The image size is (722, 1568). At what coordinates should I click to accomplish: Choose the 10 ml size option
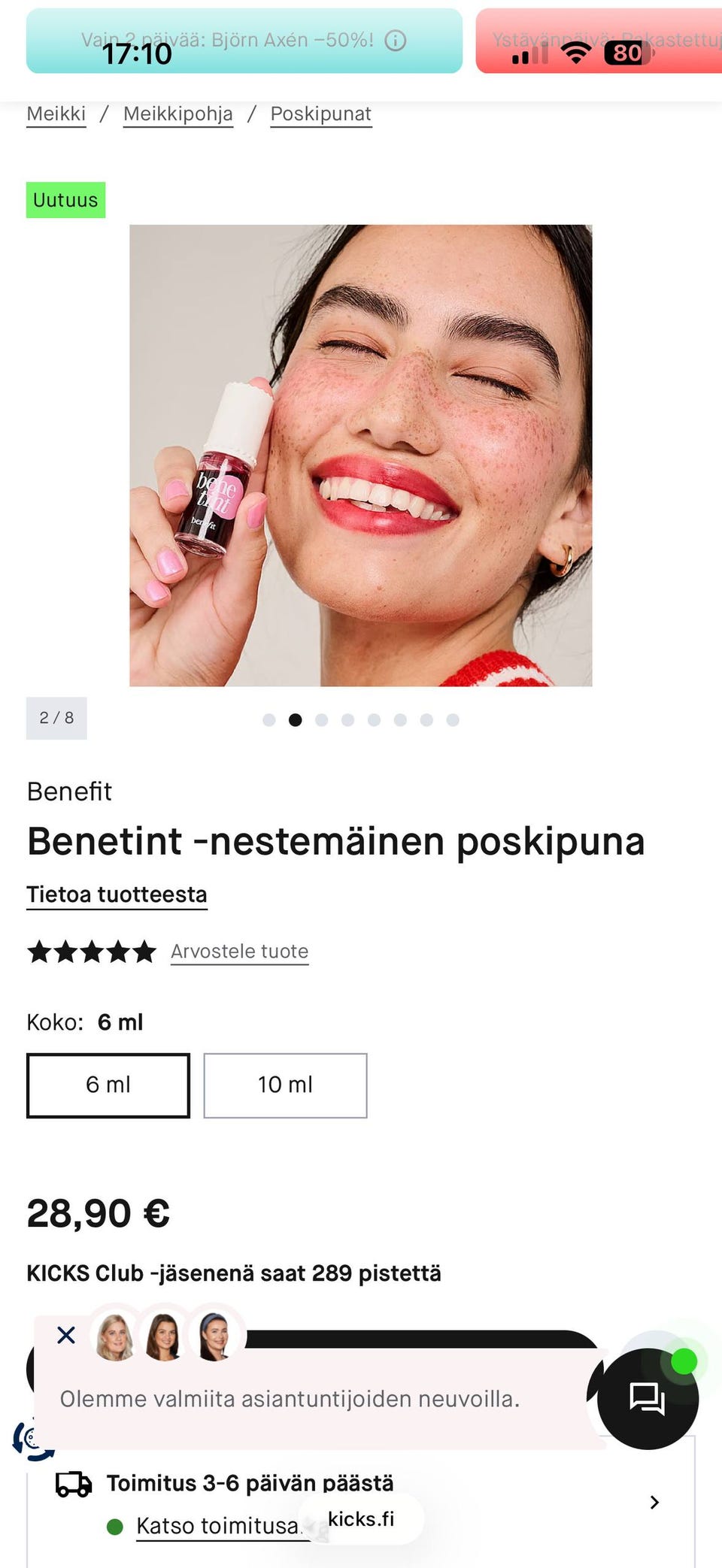[x=285, y=1085]
